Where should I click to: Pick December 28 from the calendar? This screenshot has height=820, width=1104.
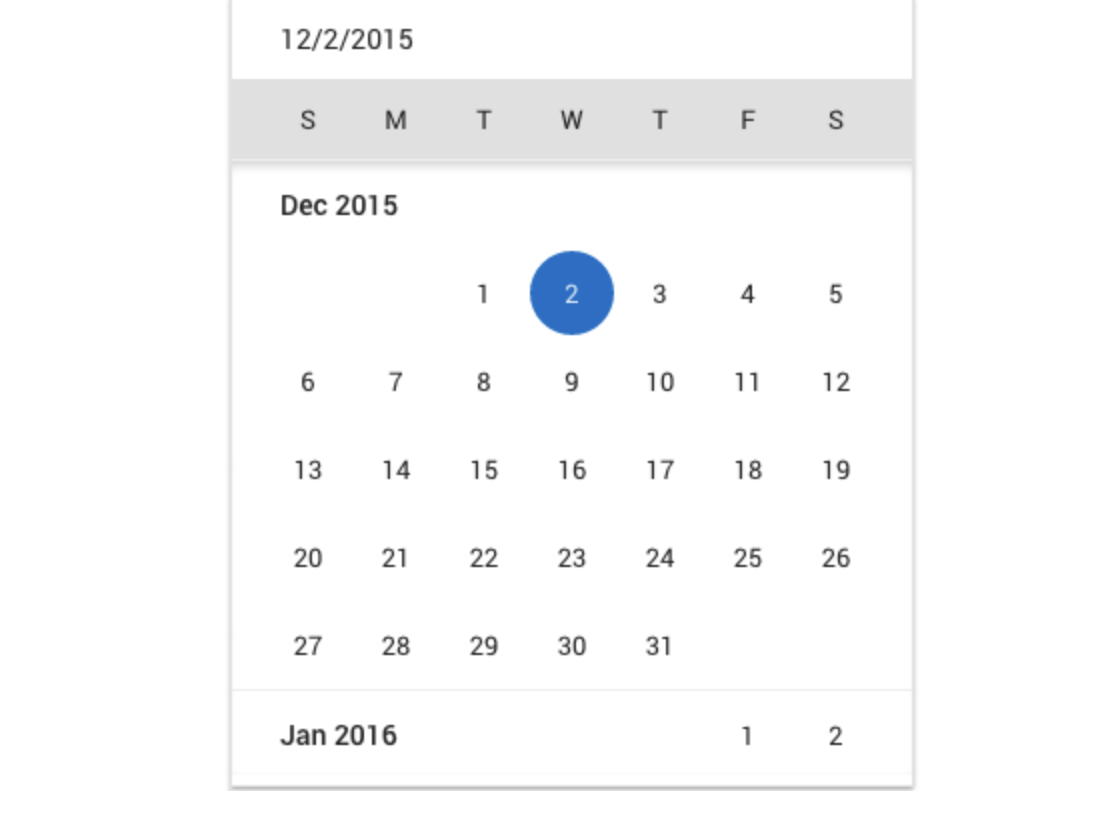[395, 646]
